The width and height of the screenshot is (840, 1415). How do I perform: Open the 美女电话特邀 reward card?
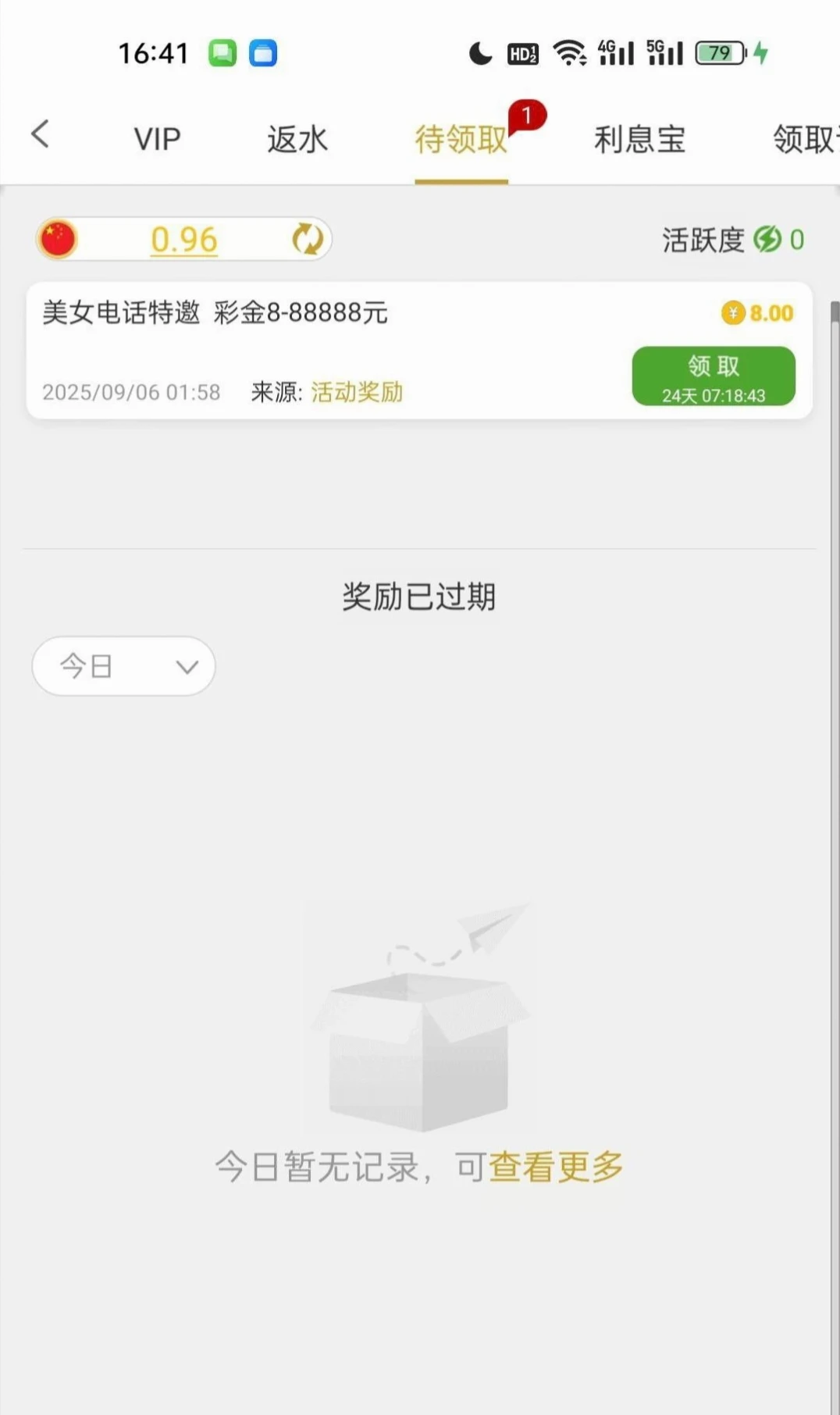pos(312,350)
